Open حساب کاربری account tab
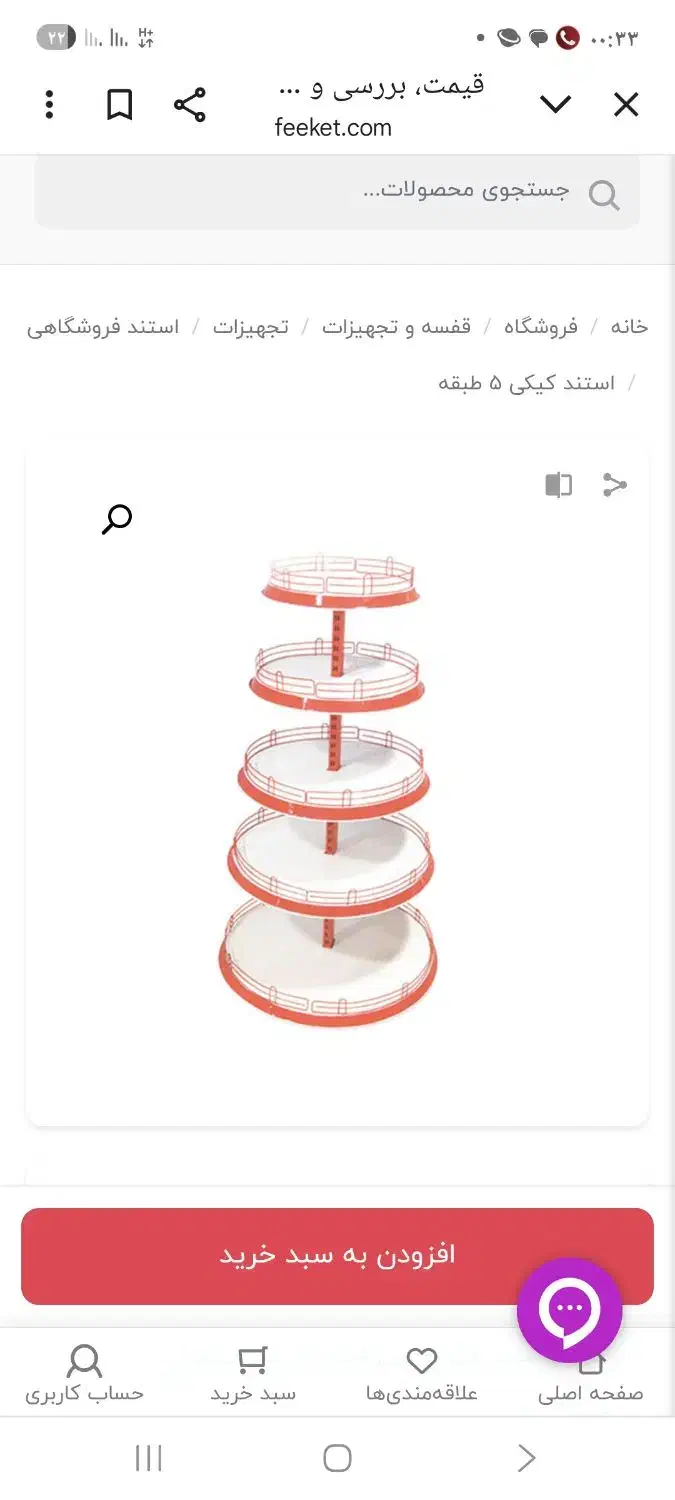 [x=85, y=1375]
